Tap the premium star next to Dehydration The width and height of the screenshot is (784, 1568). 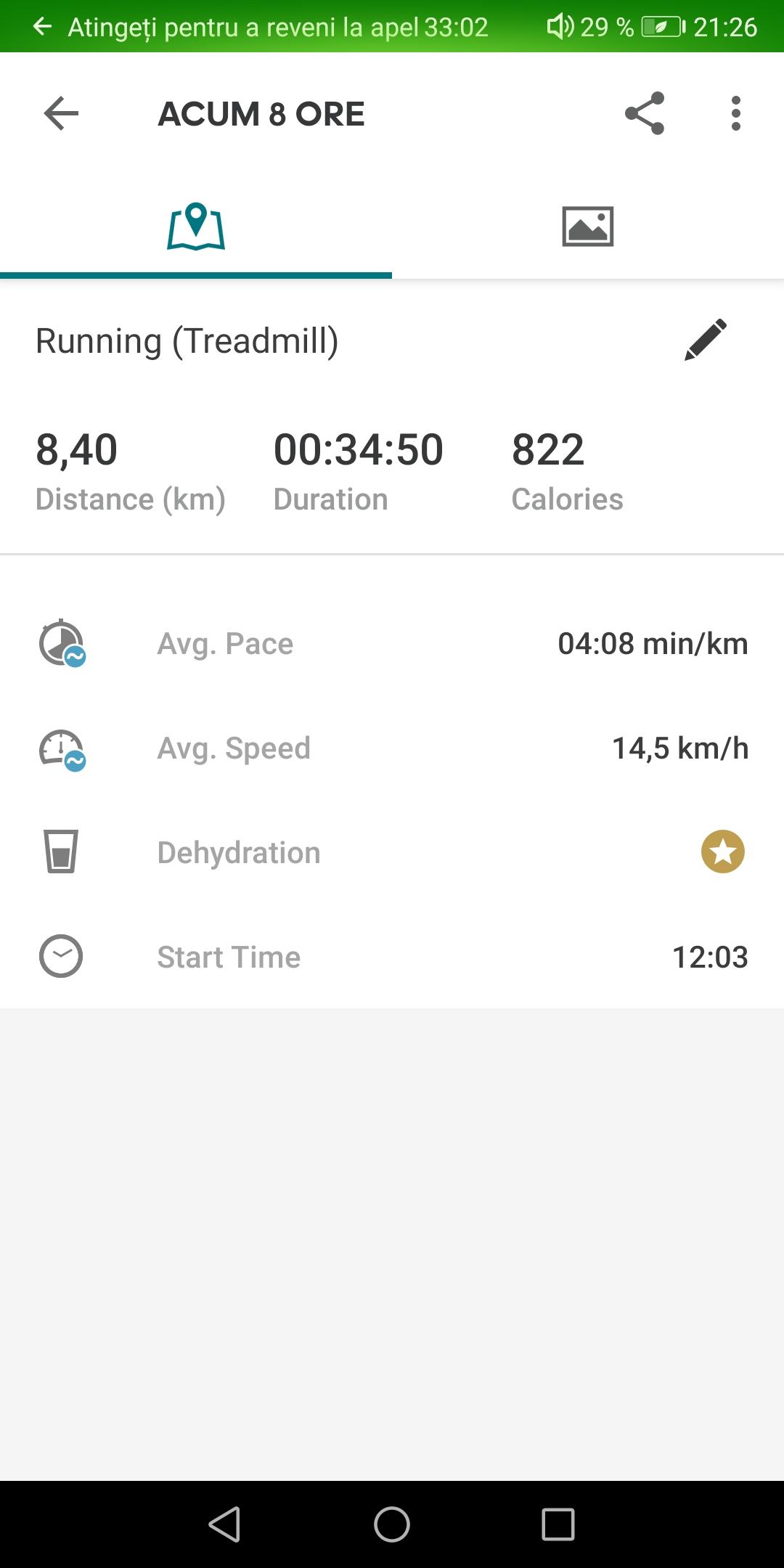click(722, 852)
